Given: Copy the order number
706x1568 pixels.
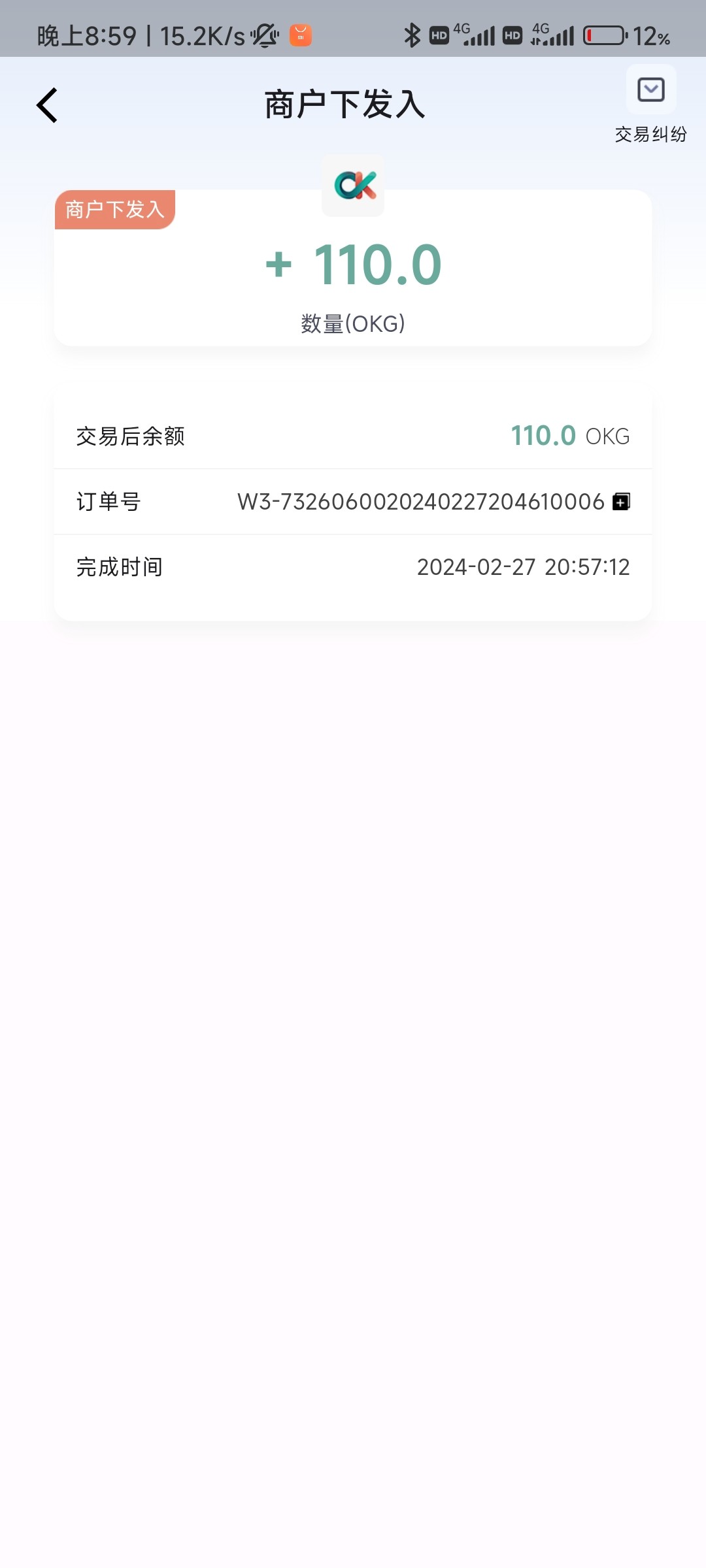Looking at the screenshot, I should point(621,502).
